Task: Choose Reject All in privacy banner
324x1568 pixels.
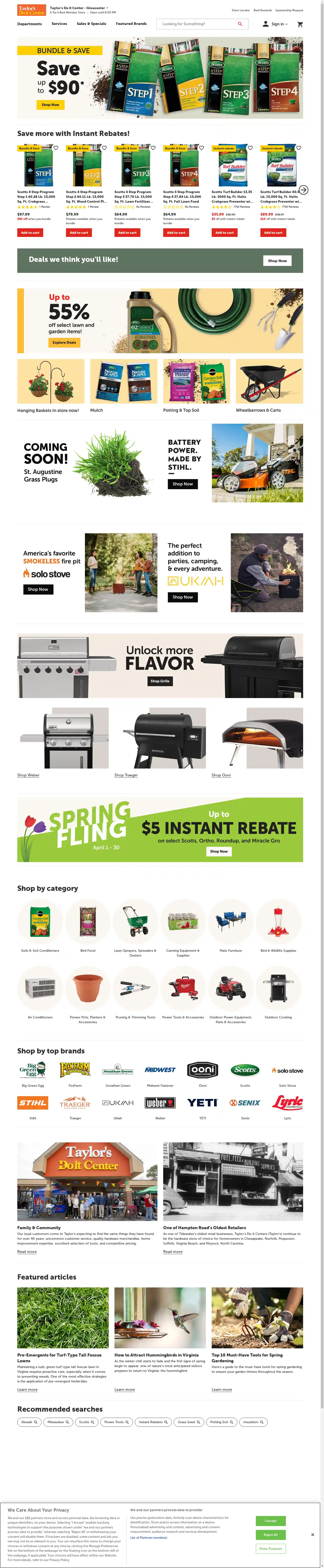Action: click(270, 1534)
